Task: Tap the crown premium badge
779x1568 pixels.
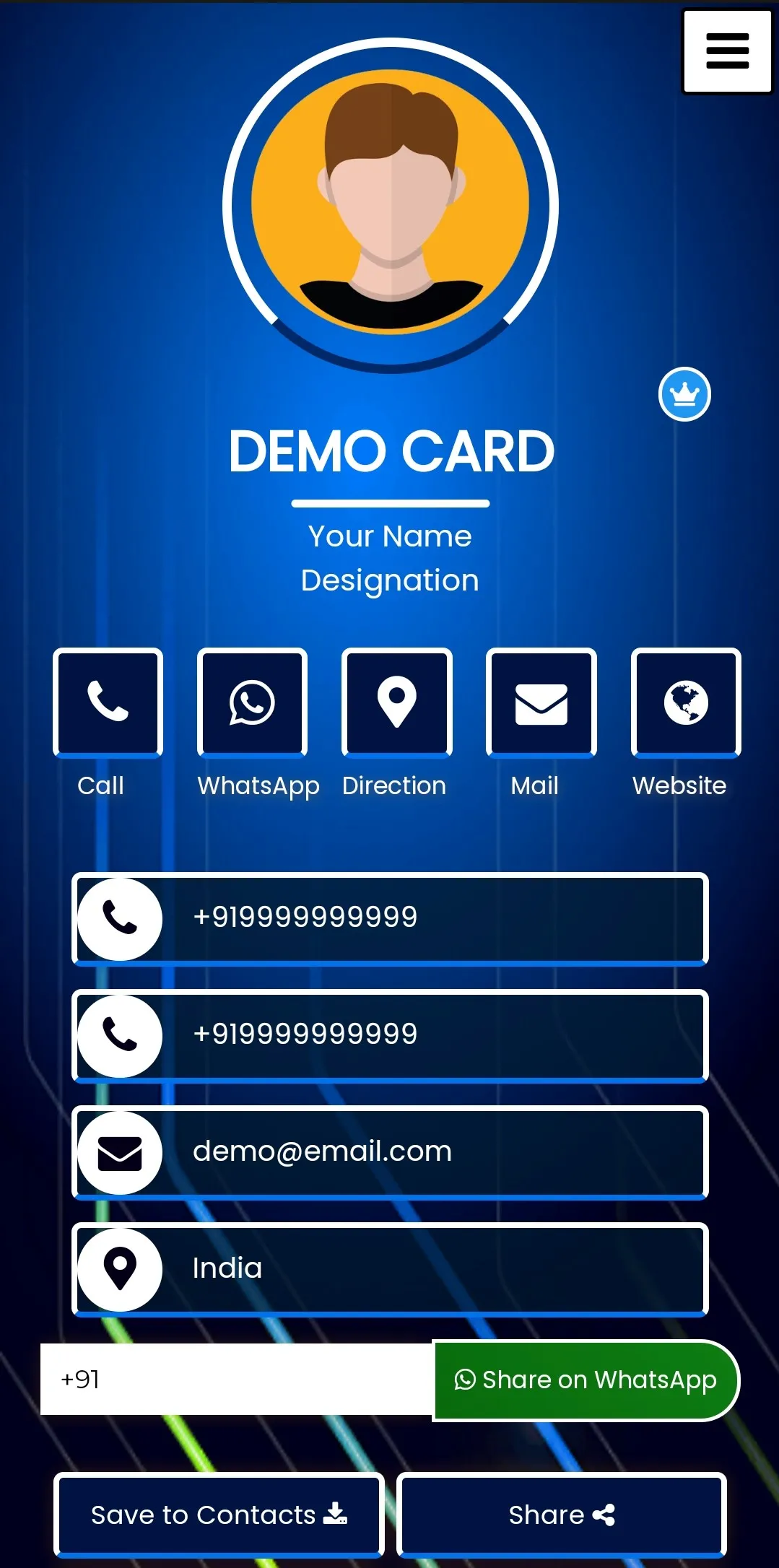Action: [684, 394]
